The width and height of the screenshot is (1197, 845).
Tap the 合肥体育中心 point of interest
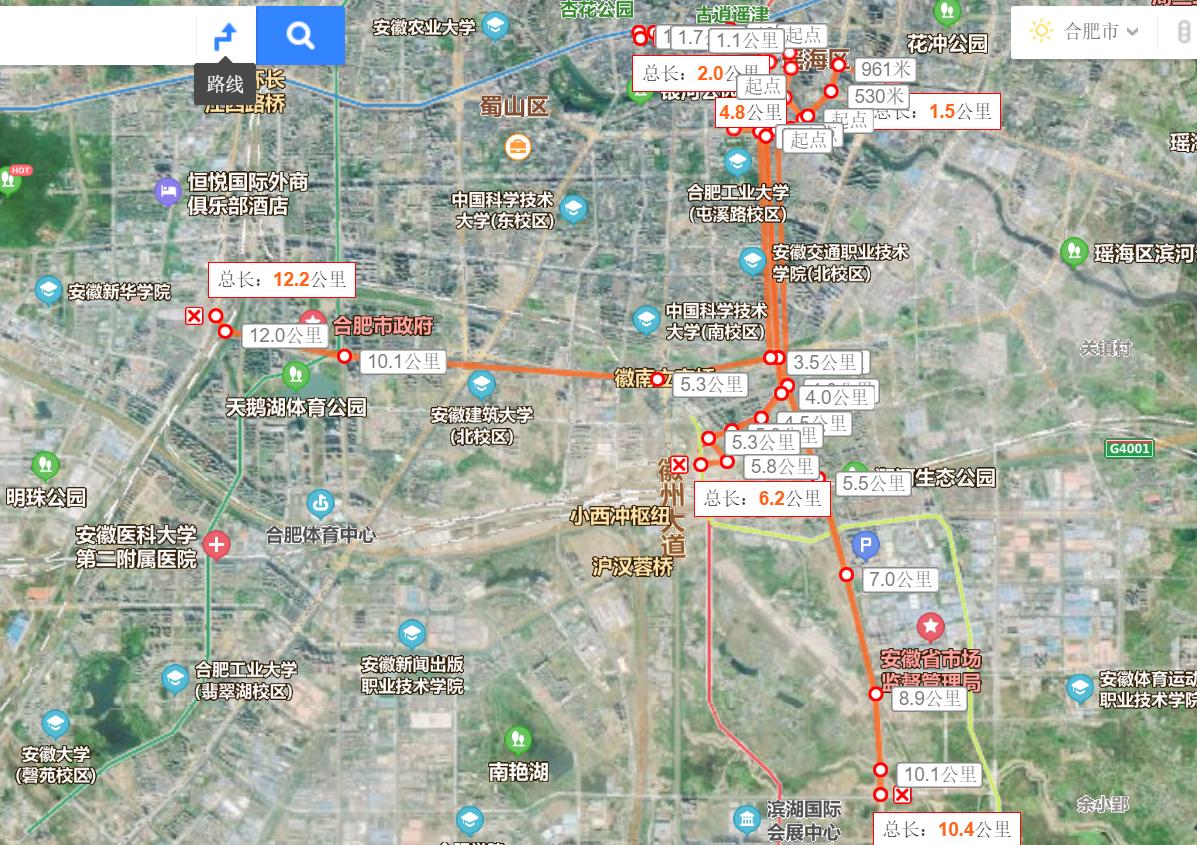pyautogui.click(x=320, y=503)
